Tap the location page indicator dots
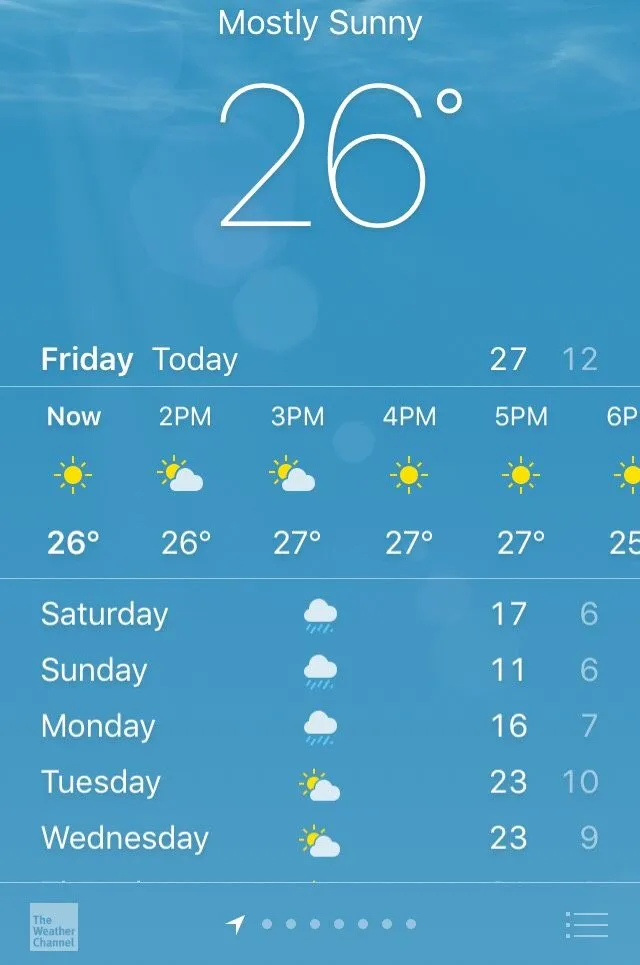The image size is (640, 965). [326, 925]
